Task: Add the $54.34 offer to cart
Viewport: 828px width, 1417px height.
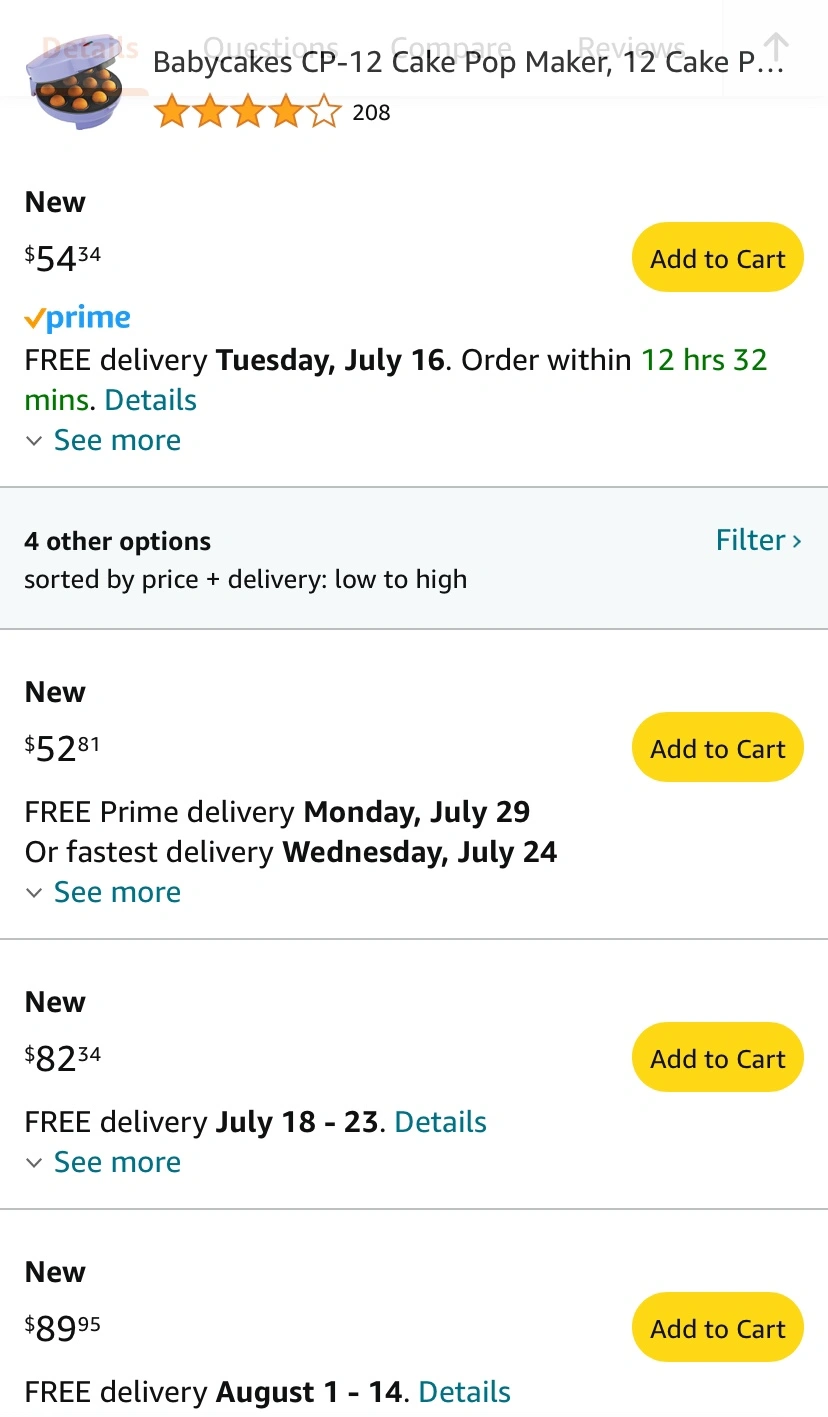Action: [x=717, y=258]
